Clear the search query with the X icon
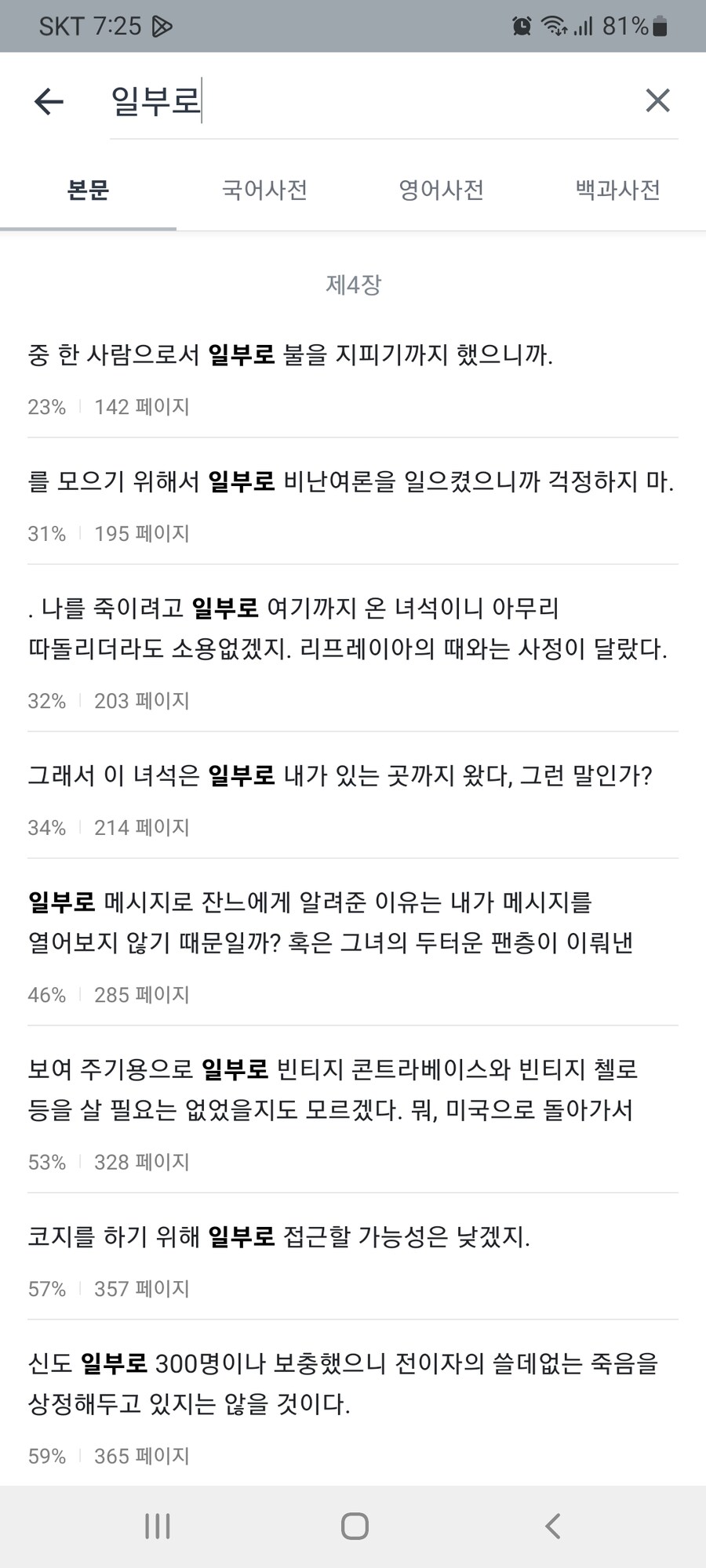Viewport: 706px width, 1568px height. click(x=656, y=101)
